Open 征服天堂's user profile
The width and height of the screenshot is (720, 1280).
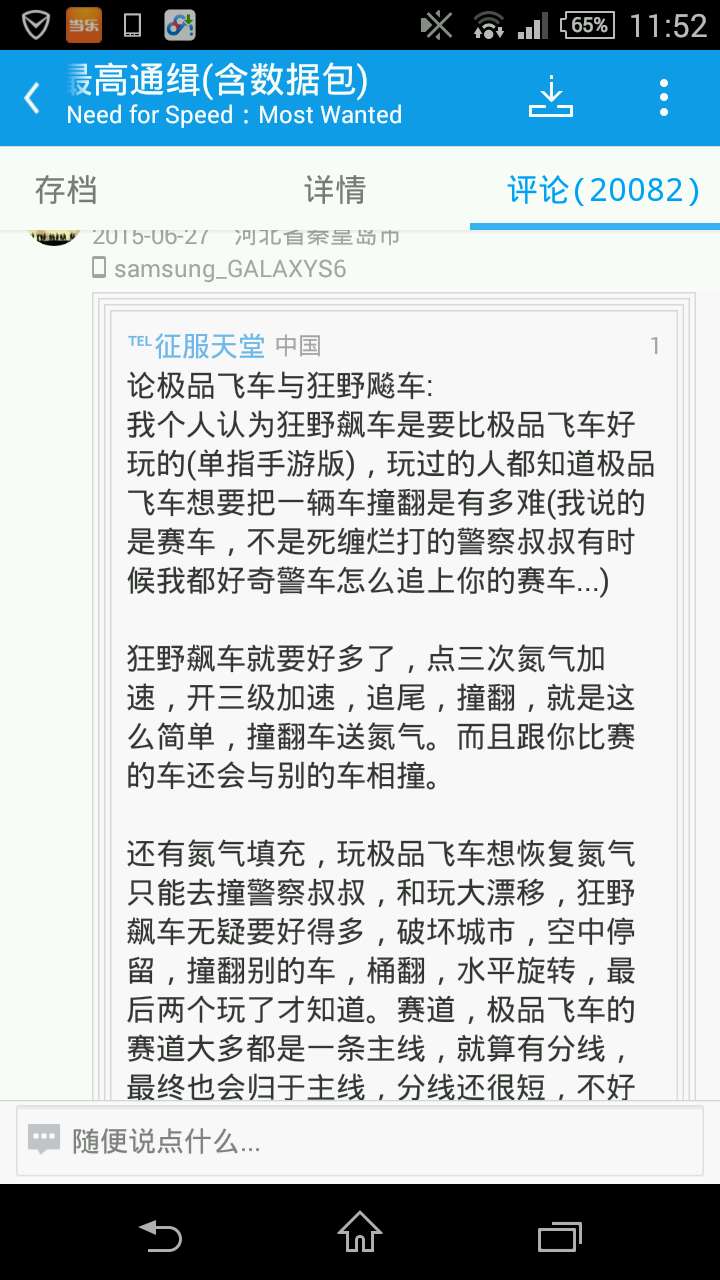(209, 346)
